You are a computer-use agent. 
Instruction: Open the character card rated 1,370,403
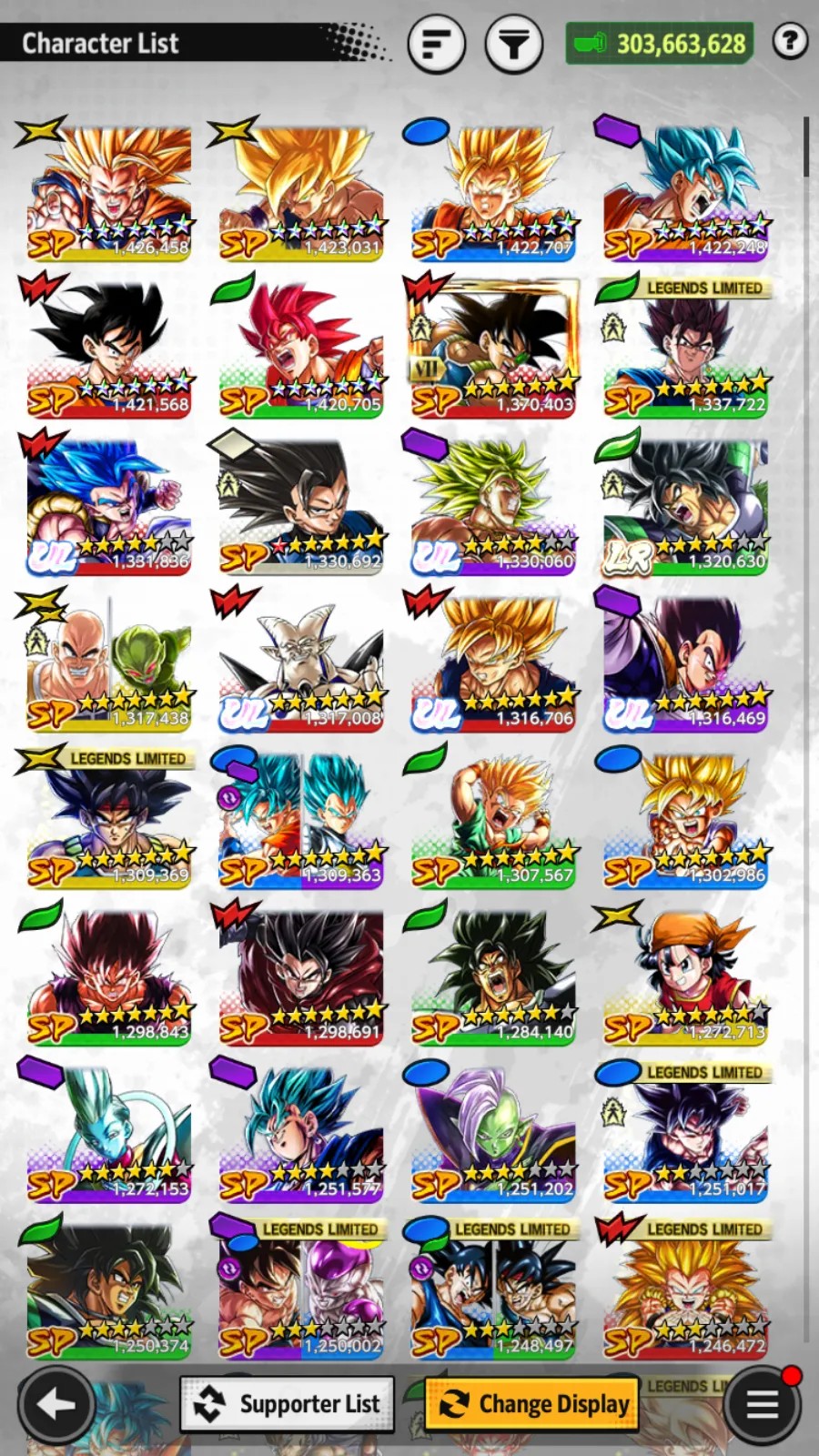(493, 349)
